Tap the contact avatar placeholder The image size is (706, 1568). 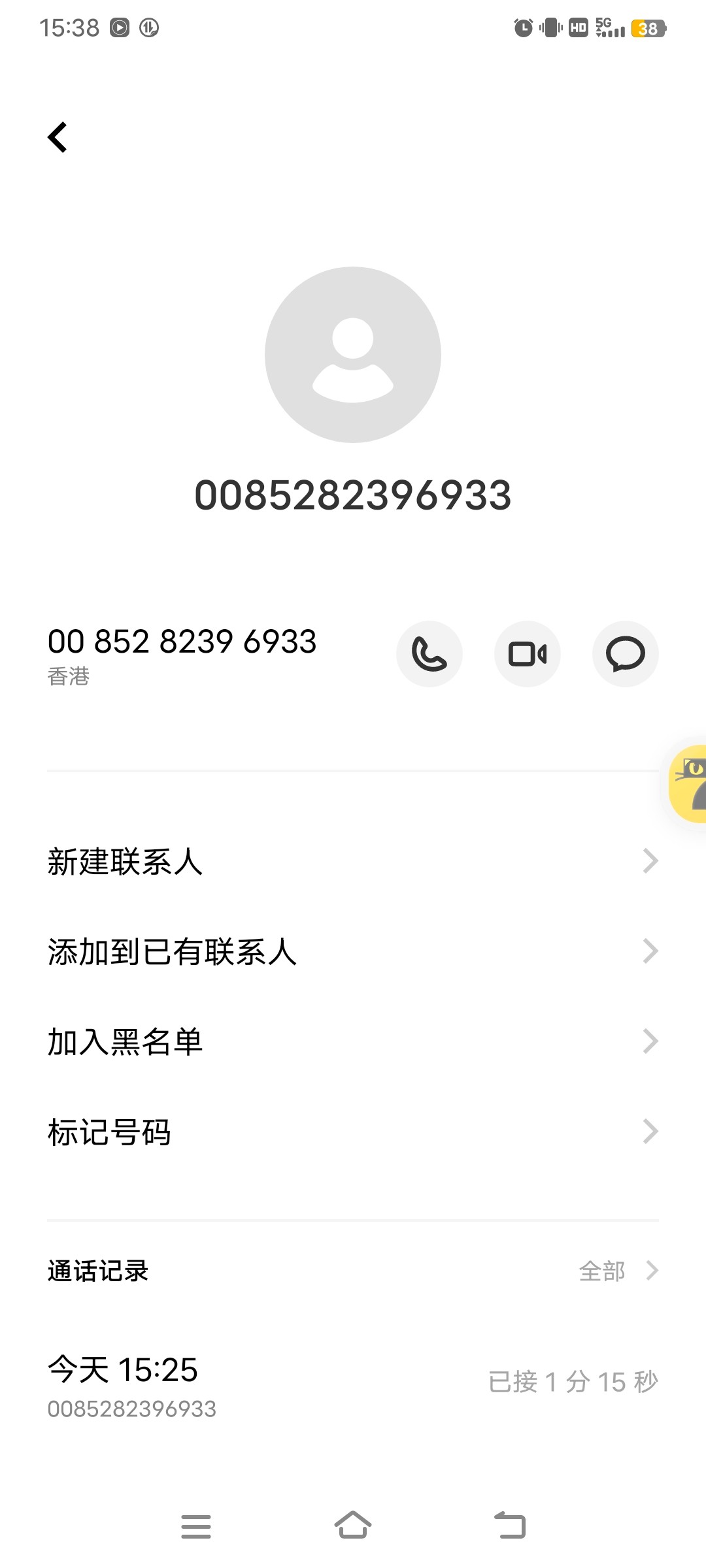(x=353, y=355)
